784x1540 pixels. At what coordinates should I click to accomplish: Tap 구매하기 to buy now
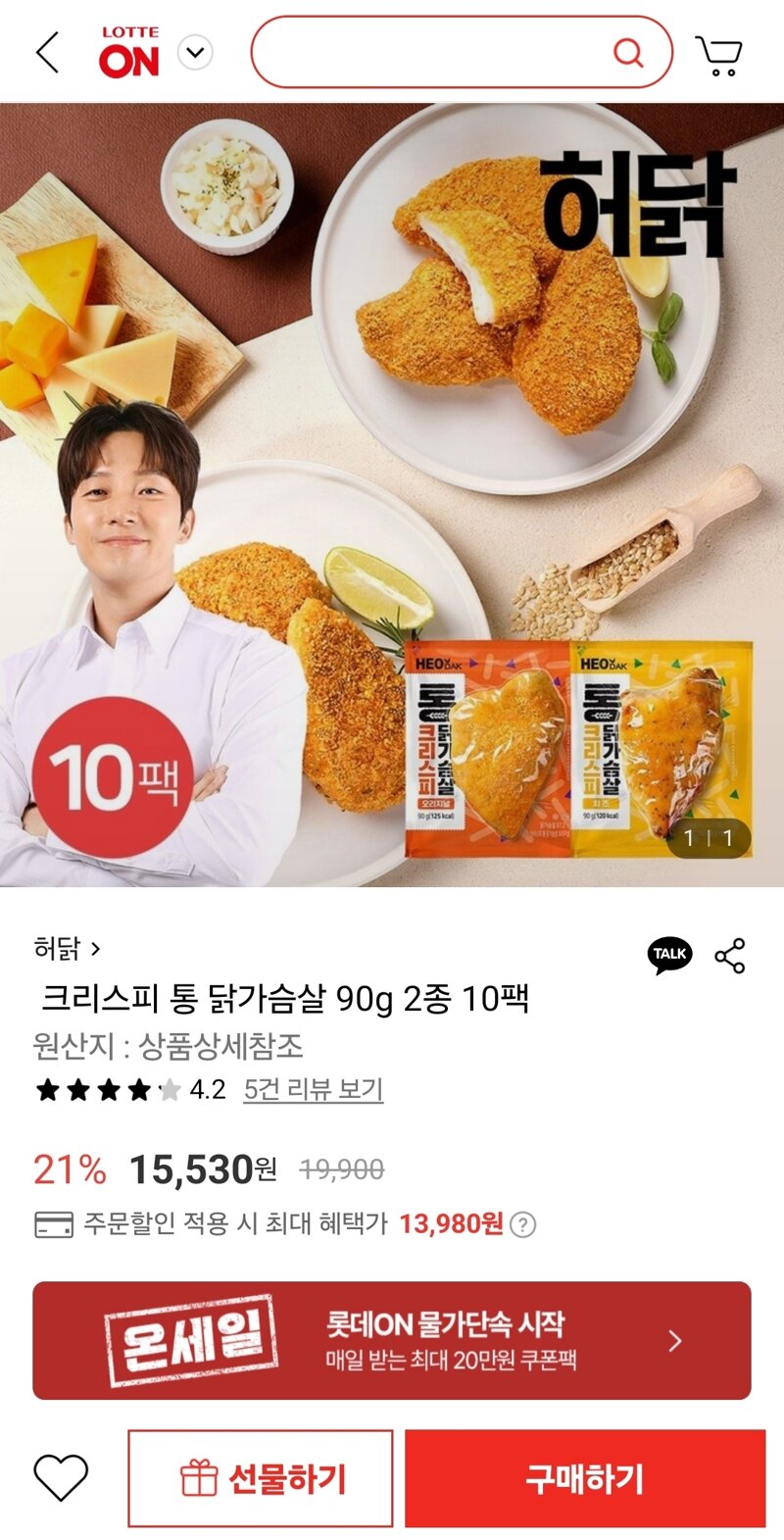coord(585,1478)
